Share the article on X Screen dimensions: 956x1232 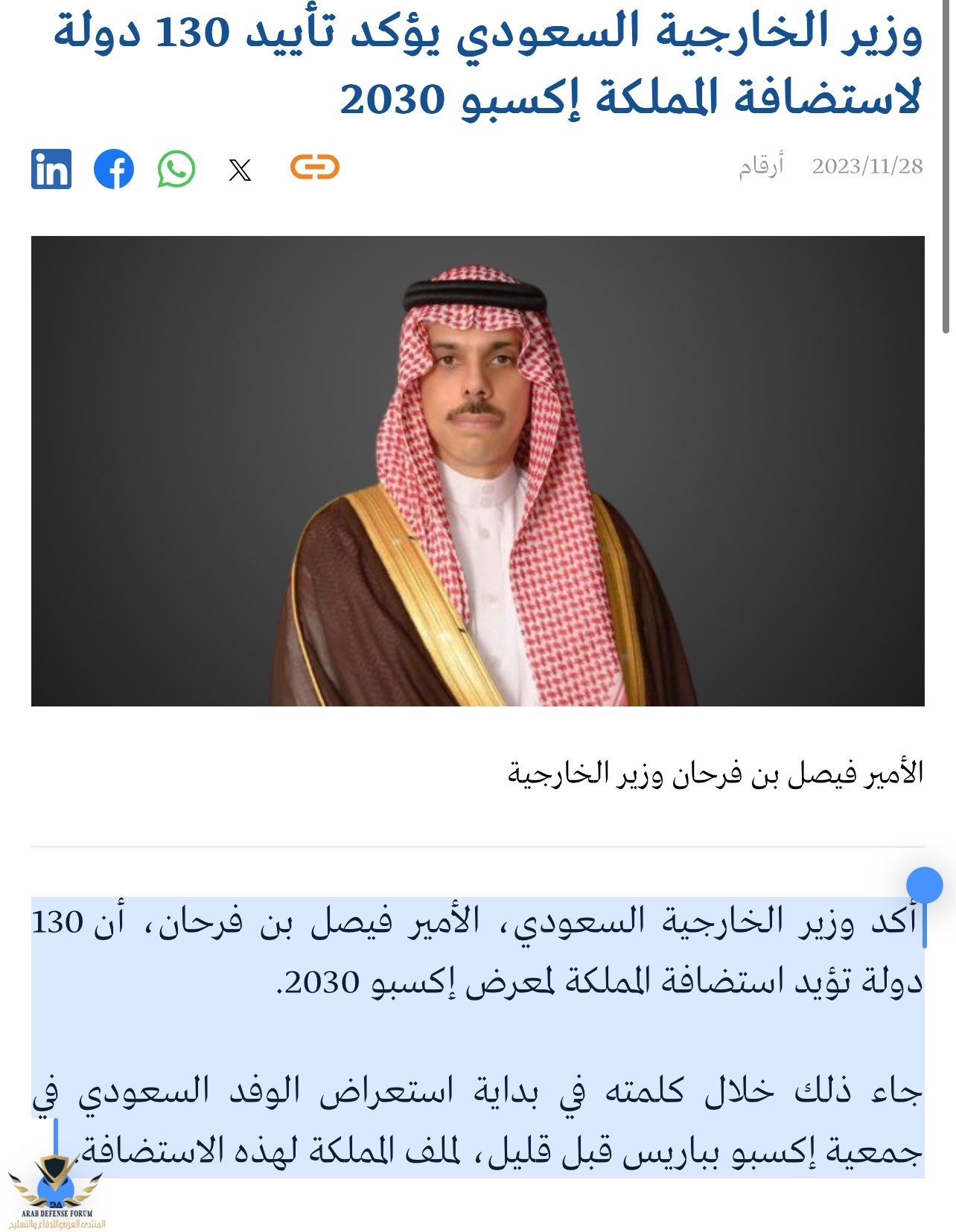(240, 170)
